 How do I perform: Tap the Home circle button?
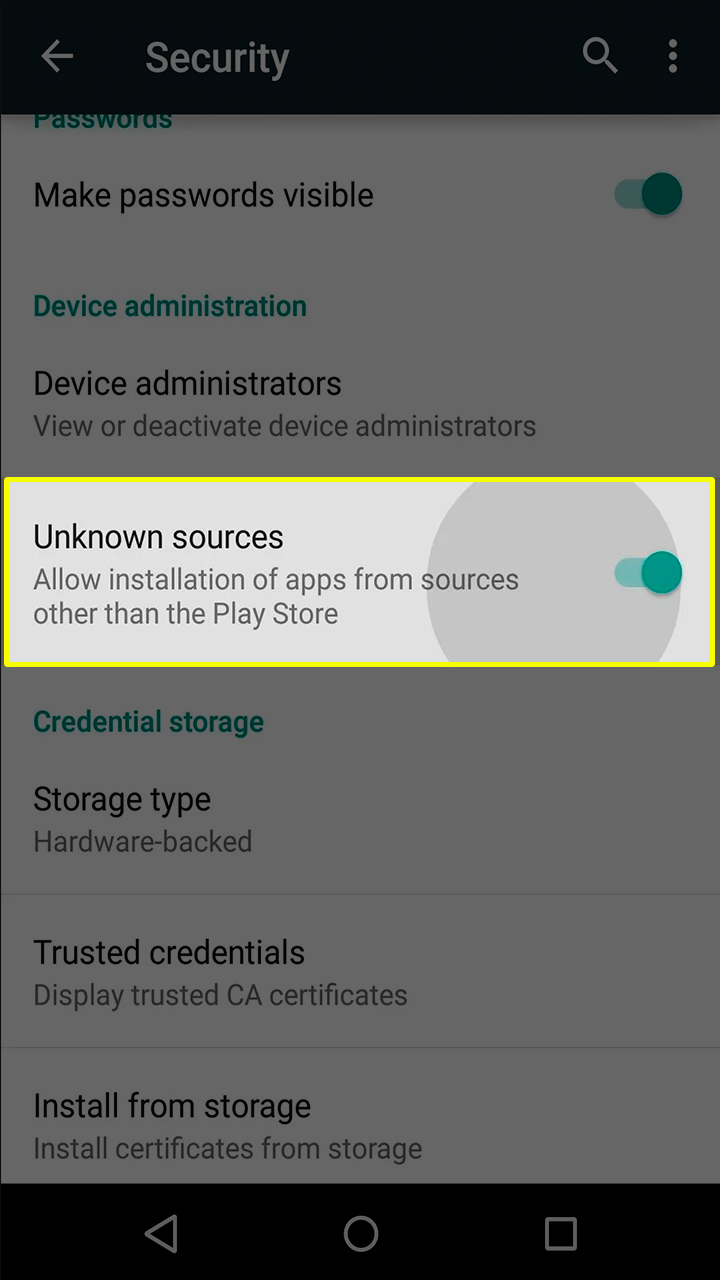[x=360, y=1234]
